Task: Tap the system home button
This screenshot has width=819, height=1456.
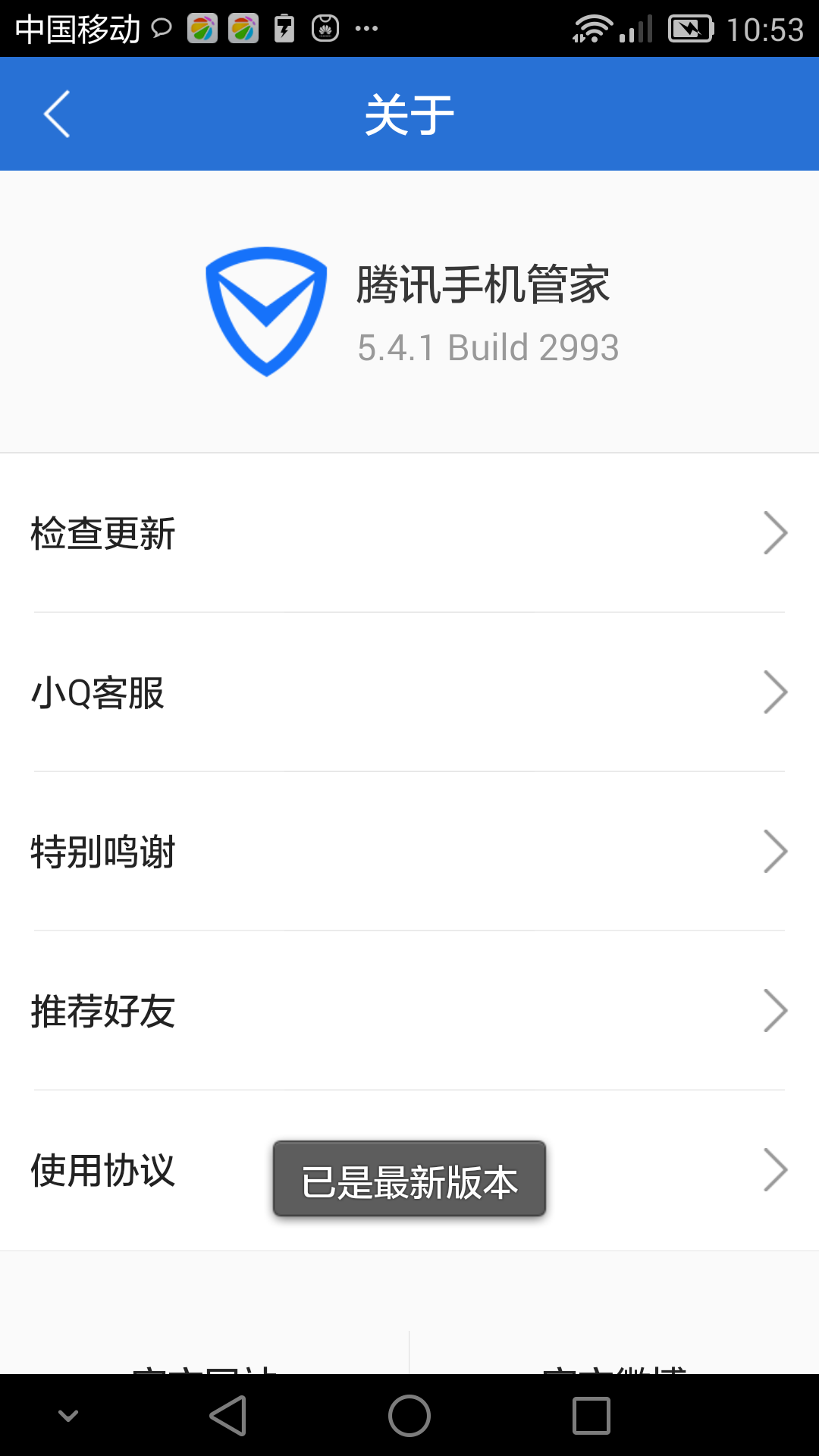Action: 409,1416
